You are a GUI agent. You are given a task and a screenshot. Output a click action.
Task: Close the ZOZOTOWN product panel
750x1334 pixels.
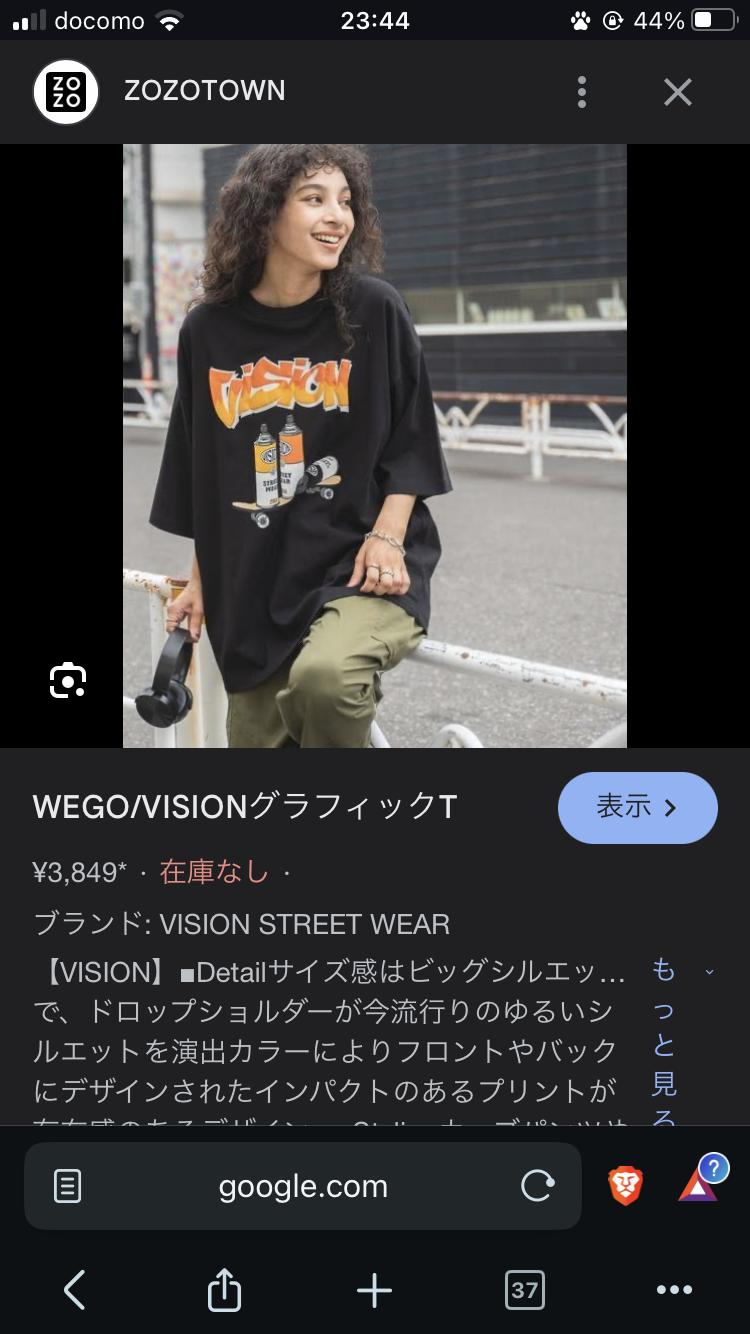pyautogui.click(x=678, y=92)
